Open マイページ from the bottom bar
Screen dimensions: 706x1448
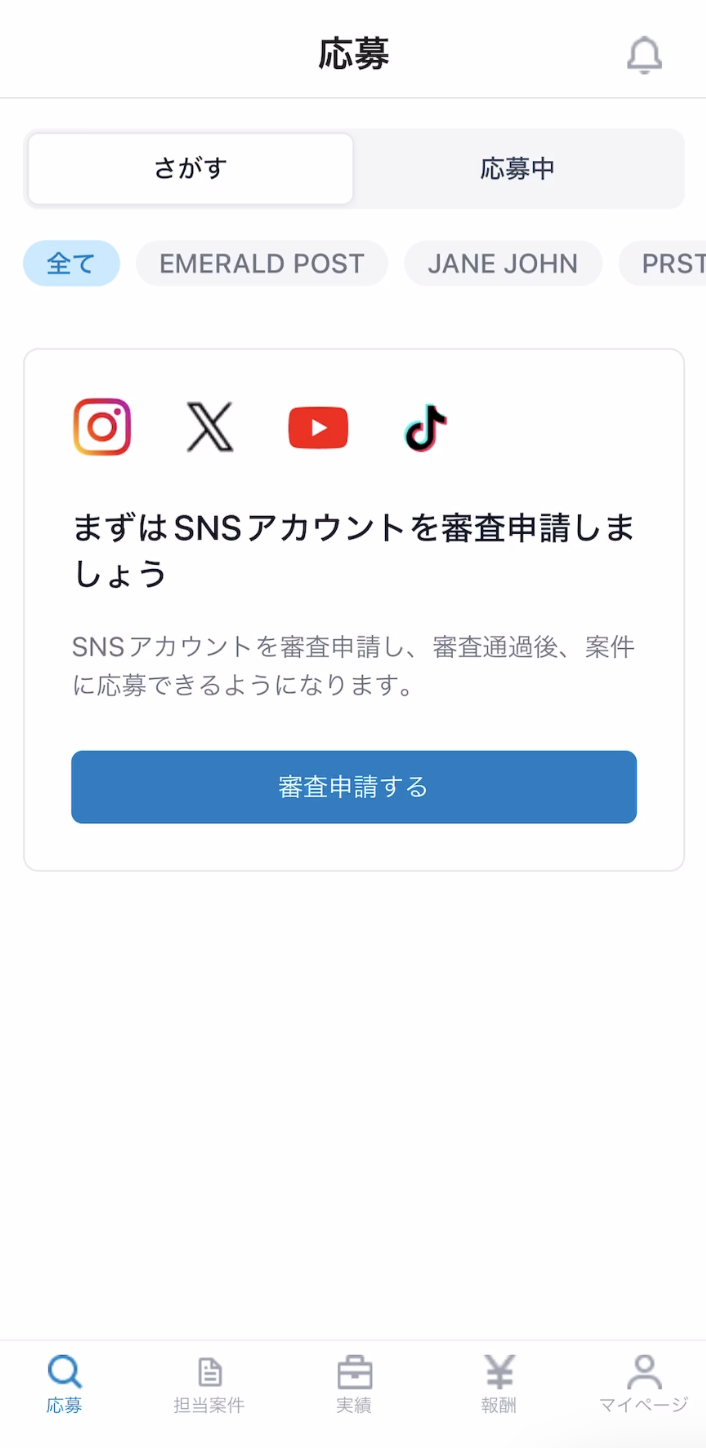[x=644, y=1385]
